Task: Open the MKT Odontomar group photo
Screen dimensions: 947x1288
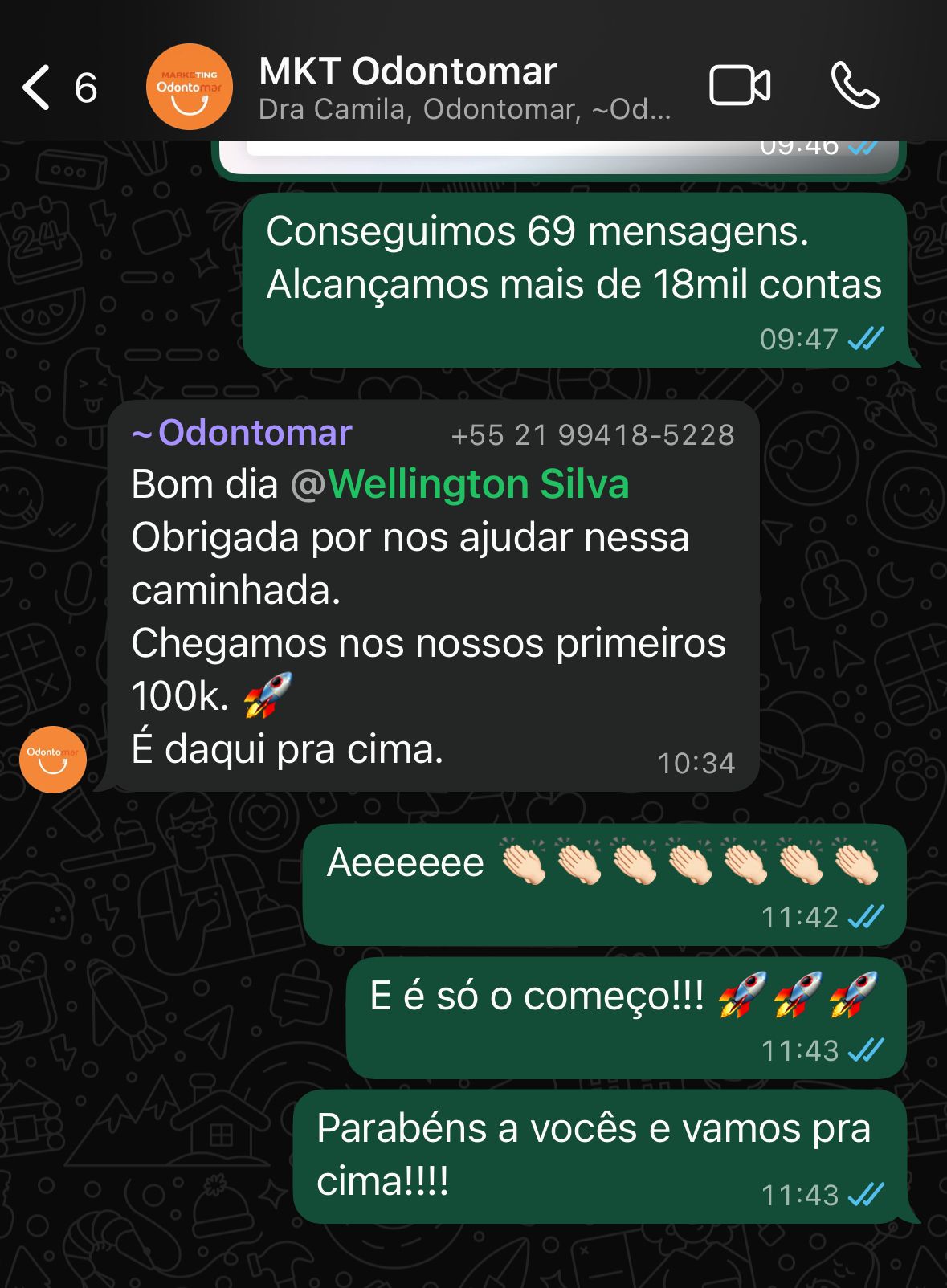Action: (189, 87)
